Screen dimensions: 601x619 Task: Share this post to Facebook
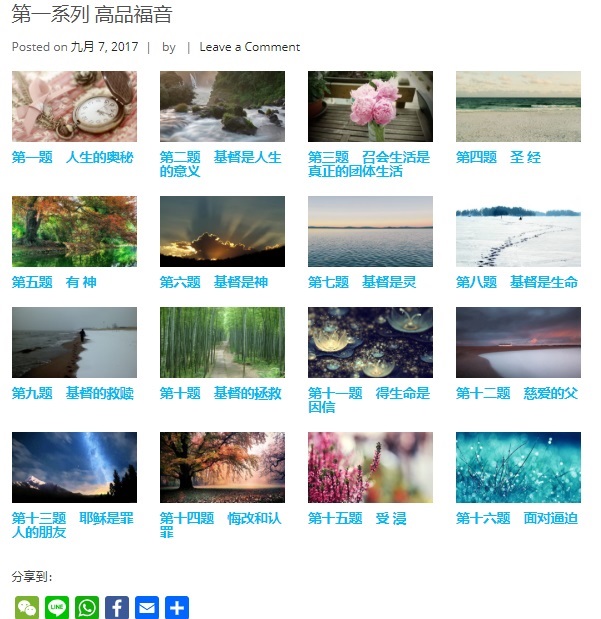(x=117, y=607)
